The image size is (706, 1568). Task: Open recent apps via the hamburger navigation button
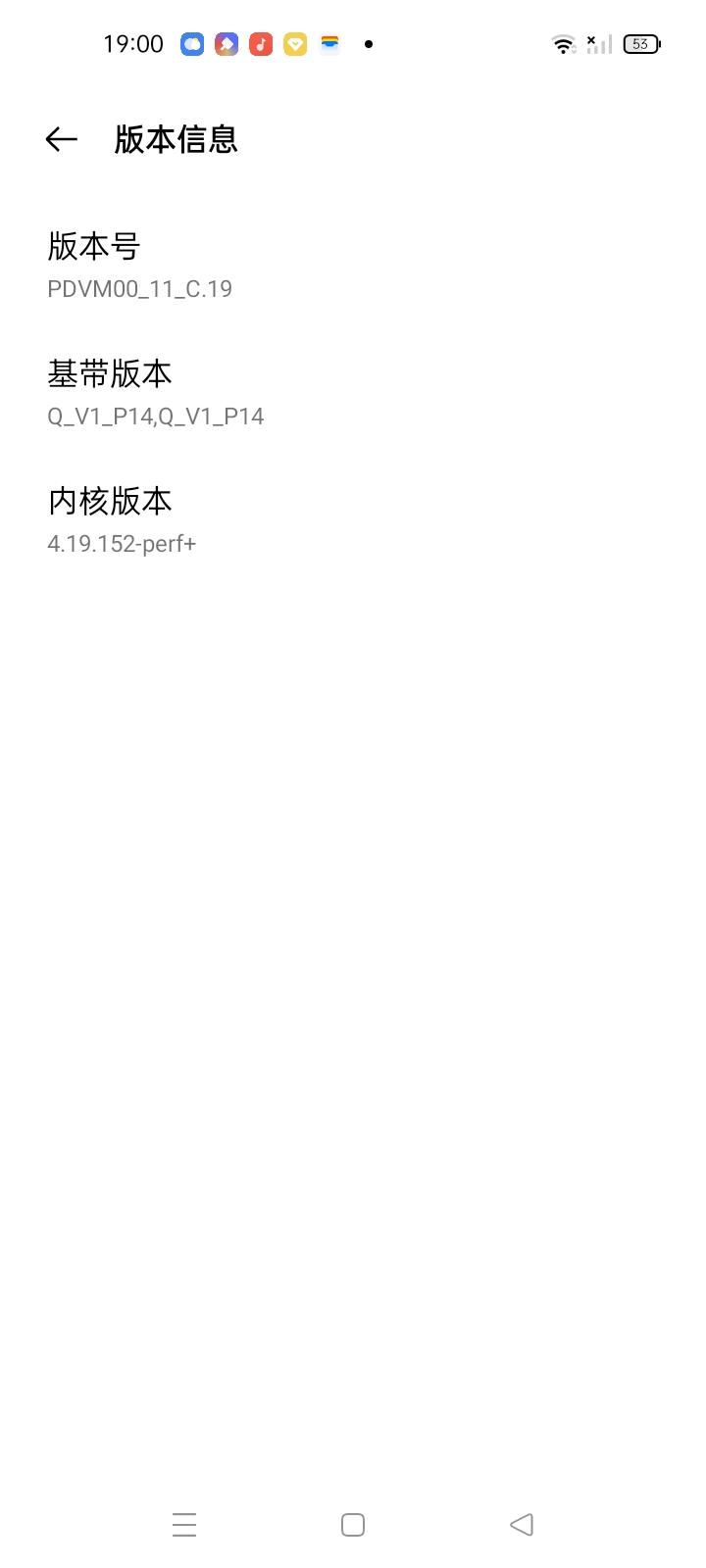pos(184,1524)
